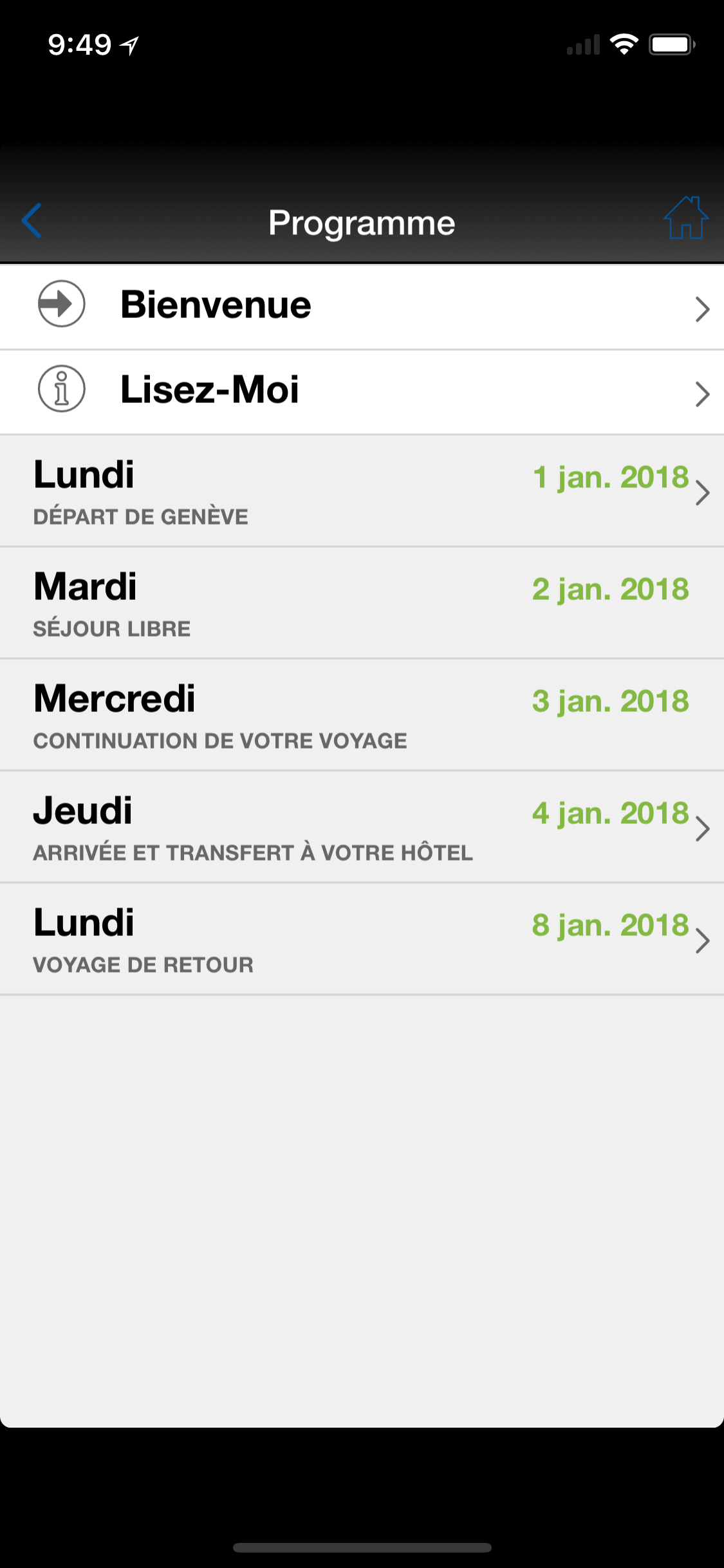Open the home icon in header
Image resolution: width=724 pixels, height=1568 pixels.
coord(686,218)
